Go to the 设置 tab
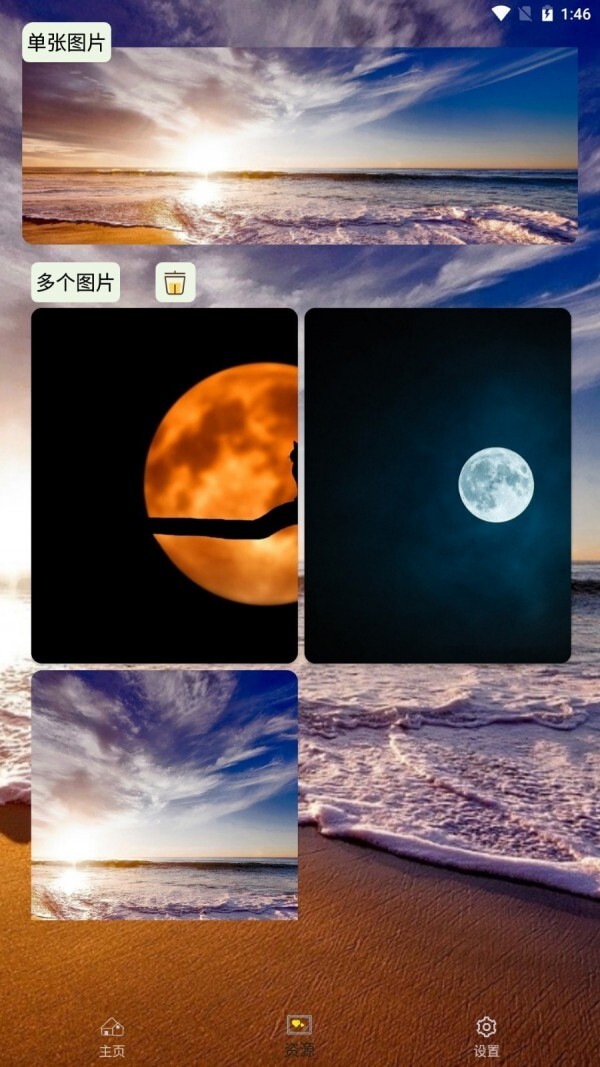Viewport: 600px width, 1067px height. point(486,1037)
